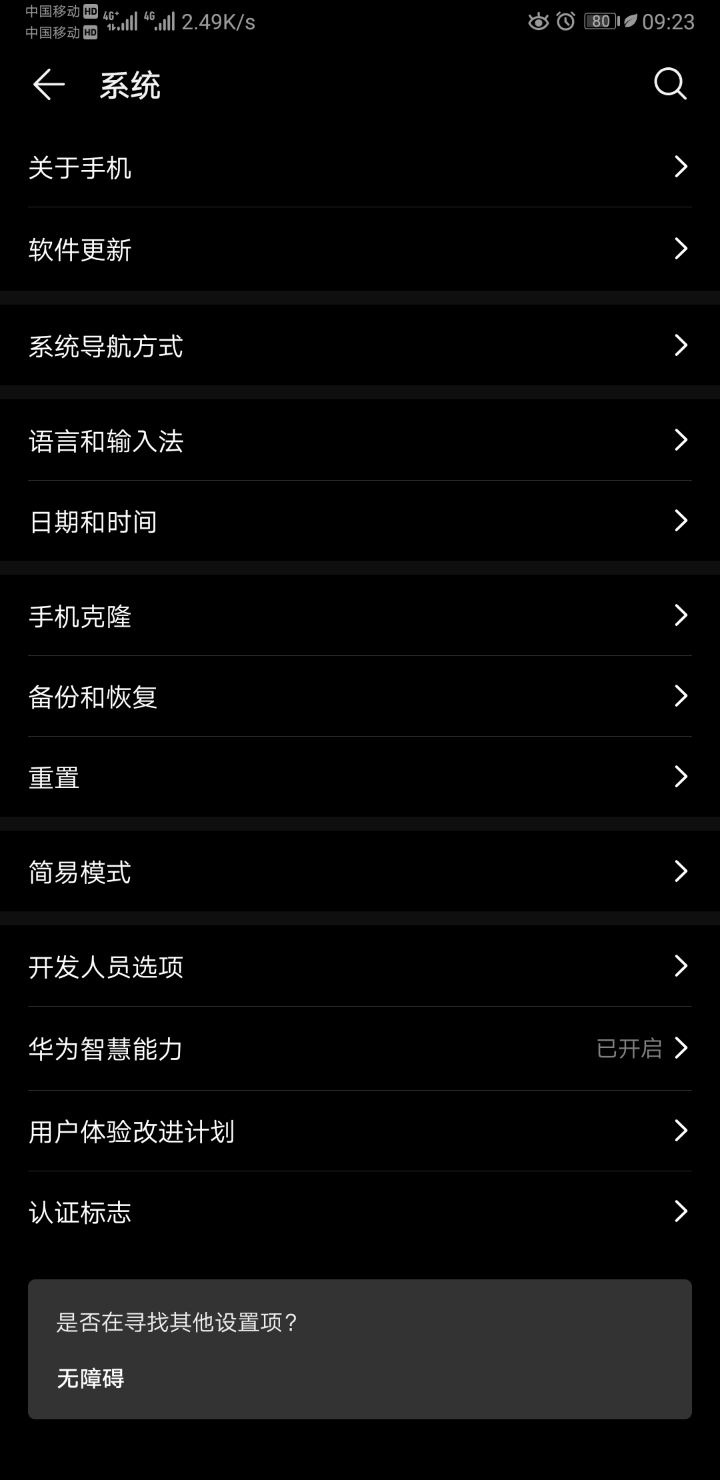720x1480 pixels.
Task: Open 华为智慧能力 settings
Action: [360, 1048]
